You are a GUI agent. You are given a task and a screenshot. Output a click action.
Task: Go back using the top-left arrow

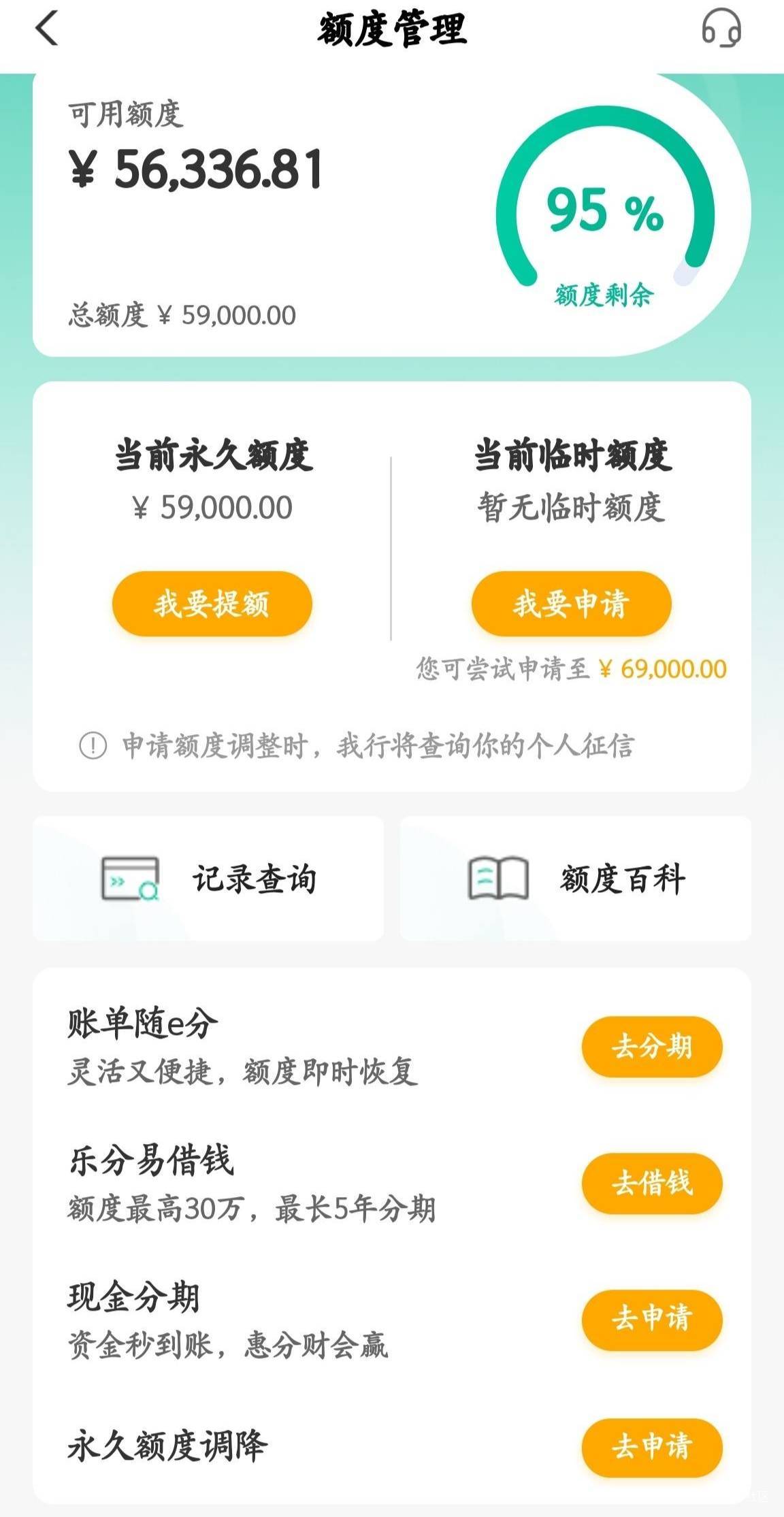click(46, 29)
